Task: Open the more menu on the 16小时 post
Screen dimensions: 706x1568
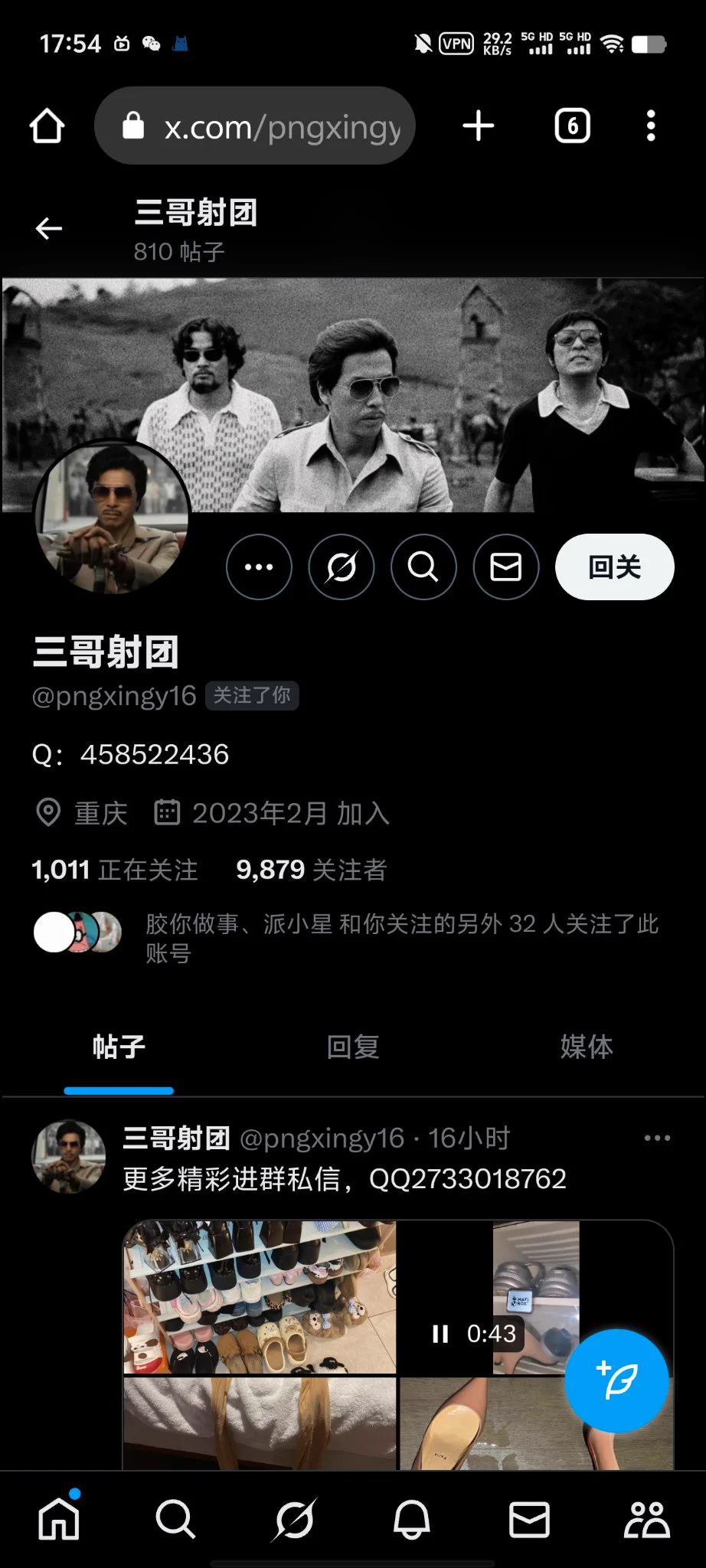Action: point(657,1138)
